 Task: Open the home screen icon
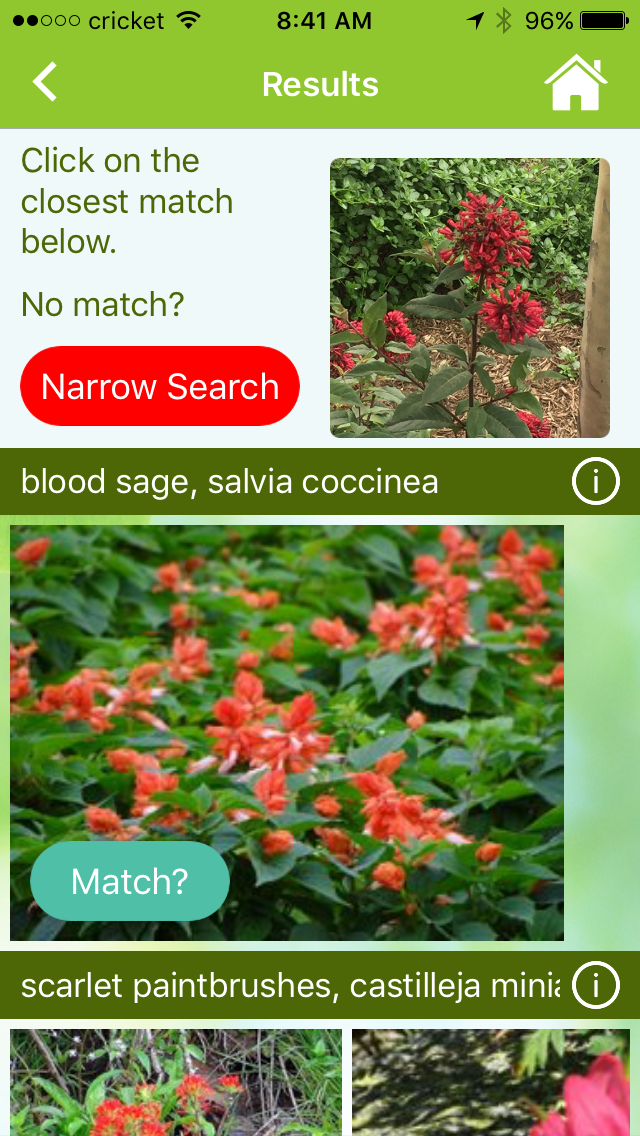[x=575, y=83]
